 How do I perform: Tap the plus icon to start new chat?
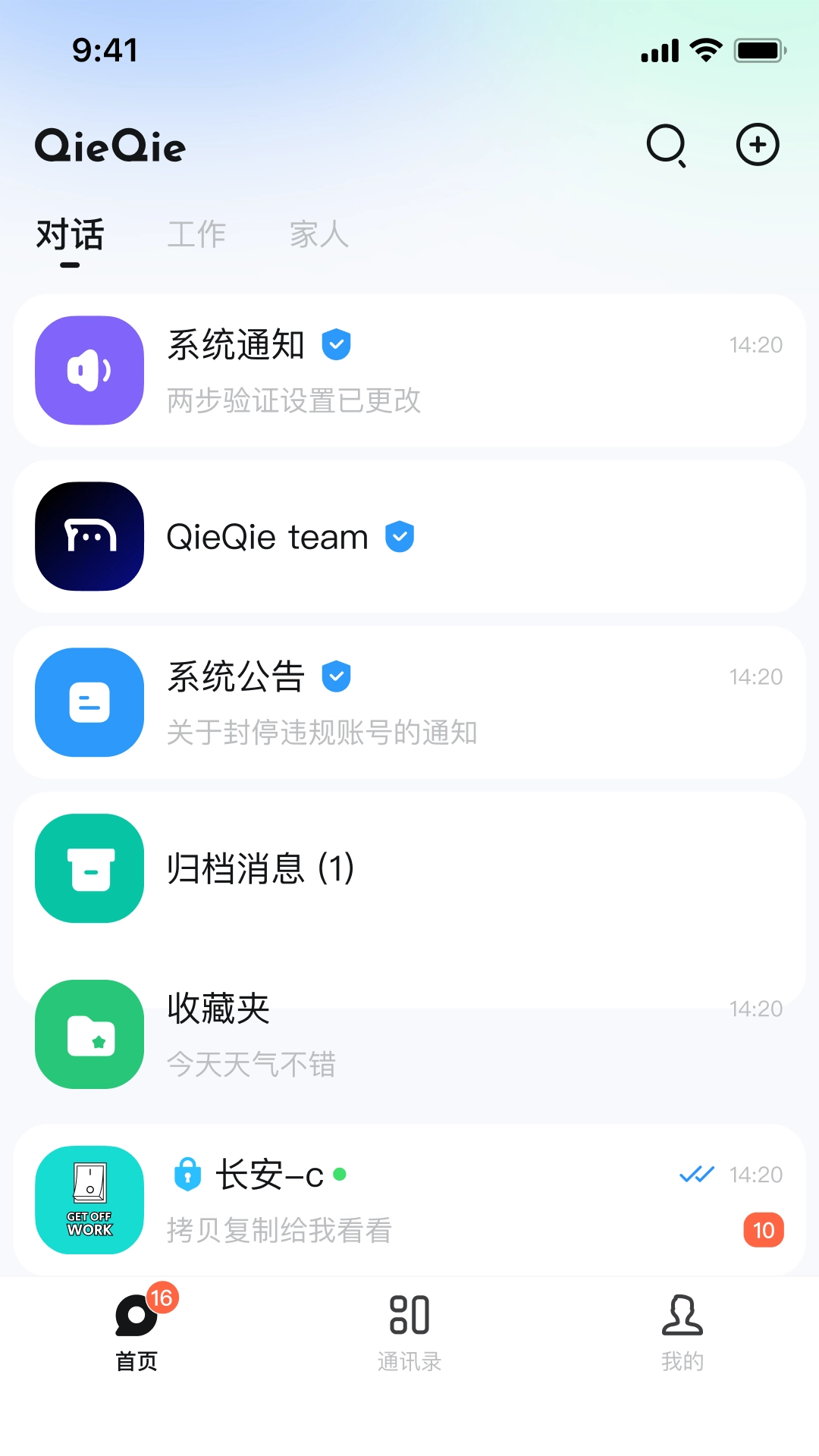point(757,145)
